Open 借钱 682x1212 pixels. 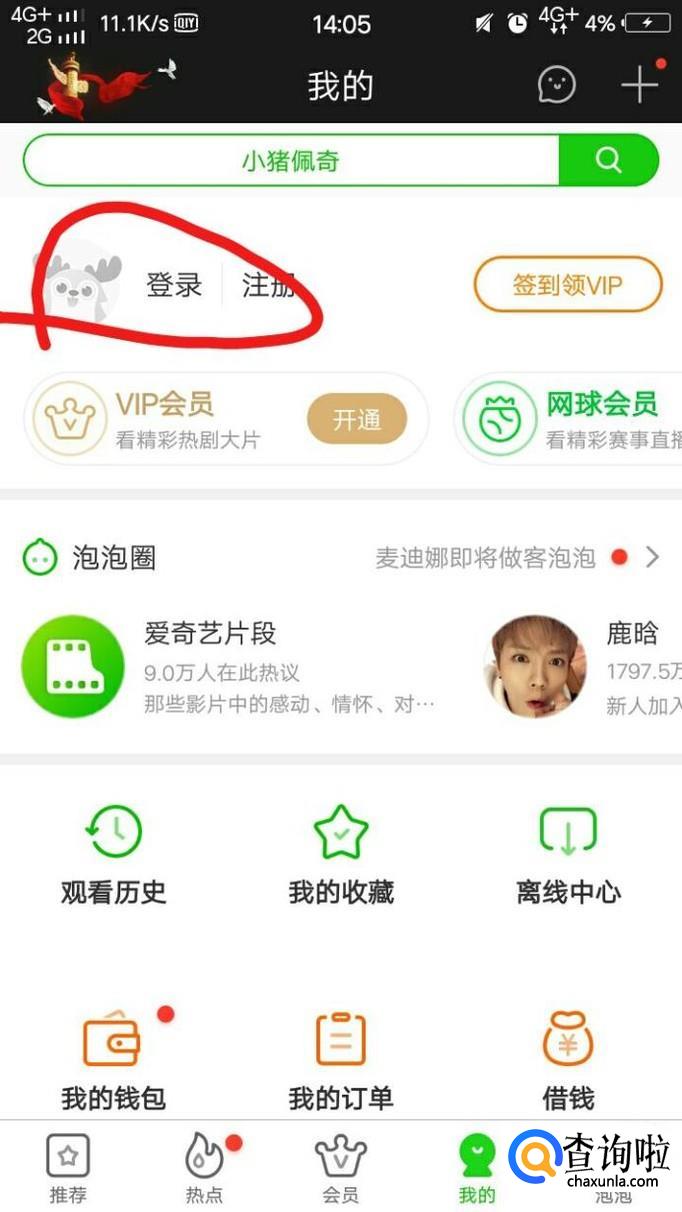tap(568, 1060)
